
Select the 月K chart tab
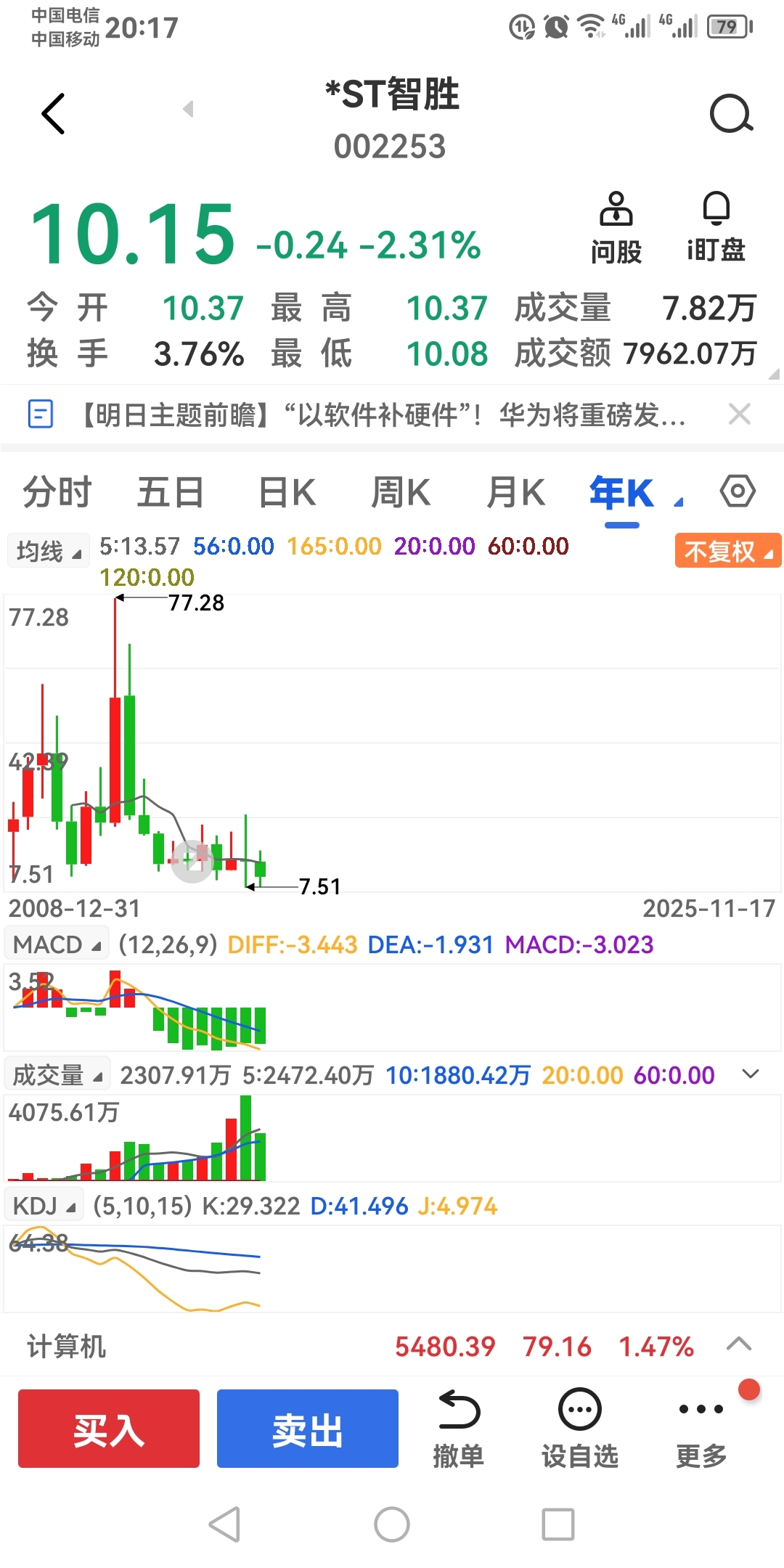(x=515, y=492)
